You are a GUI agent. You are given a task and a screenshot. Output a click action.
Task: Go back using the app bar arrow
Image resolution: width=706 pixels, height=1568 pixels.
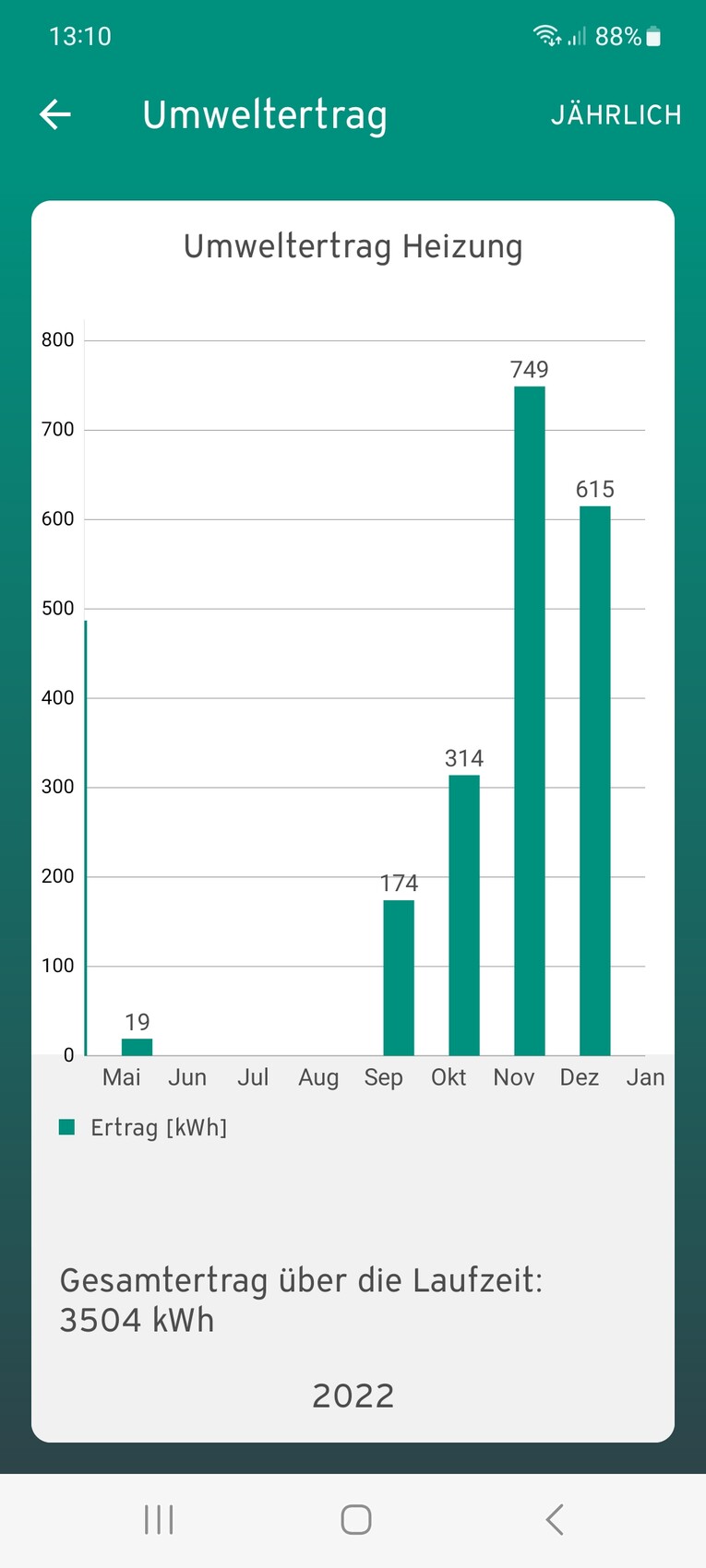tap(55, 114)
